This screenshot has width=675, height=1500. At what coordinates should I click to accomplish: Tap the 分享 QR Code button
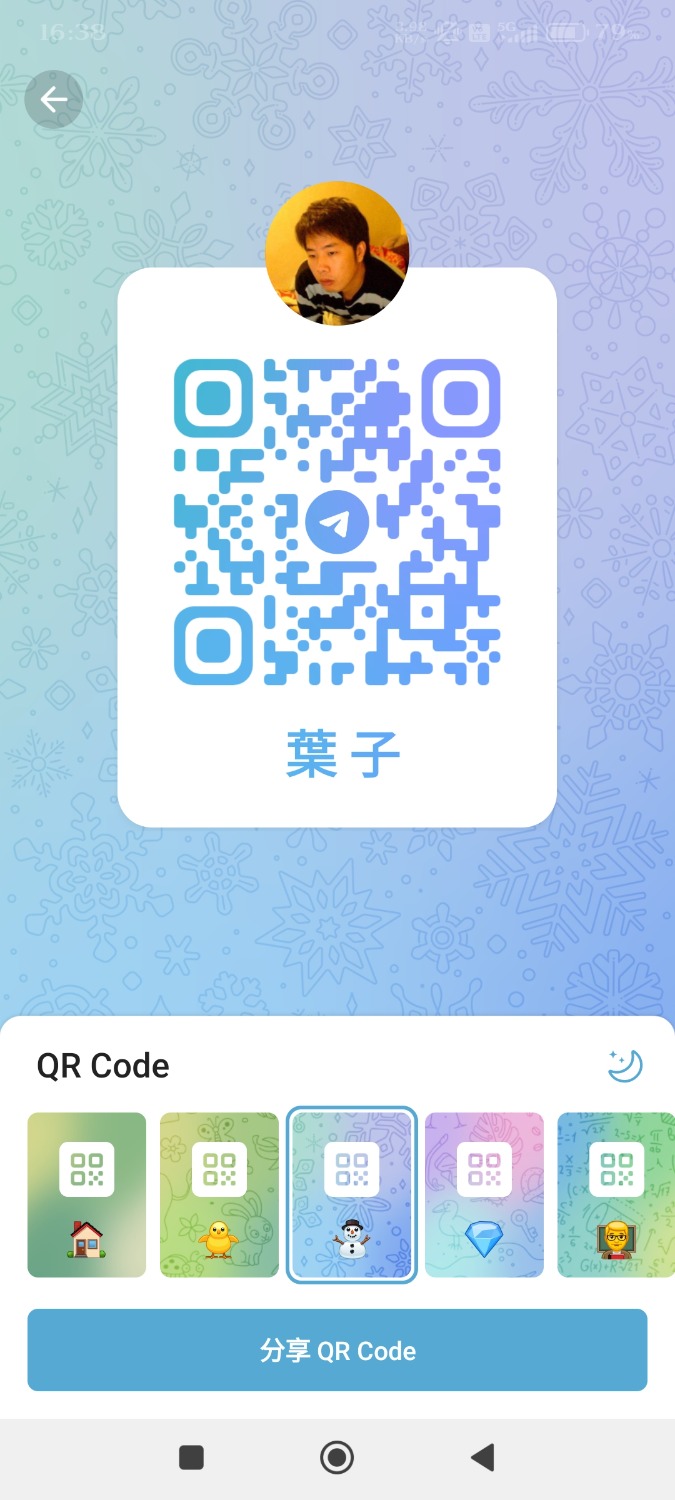click(337, 1350)
